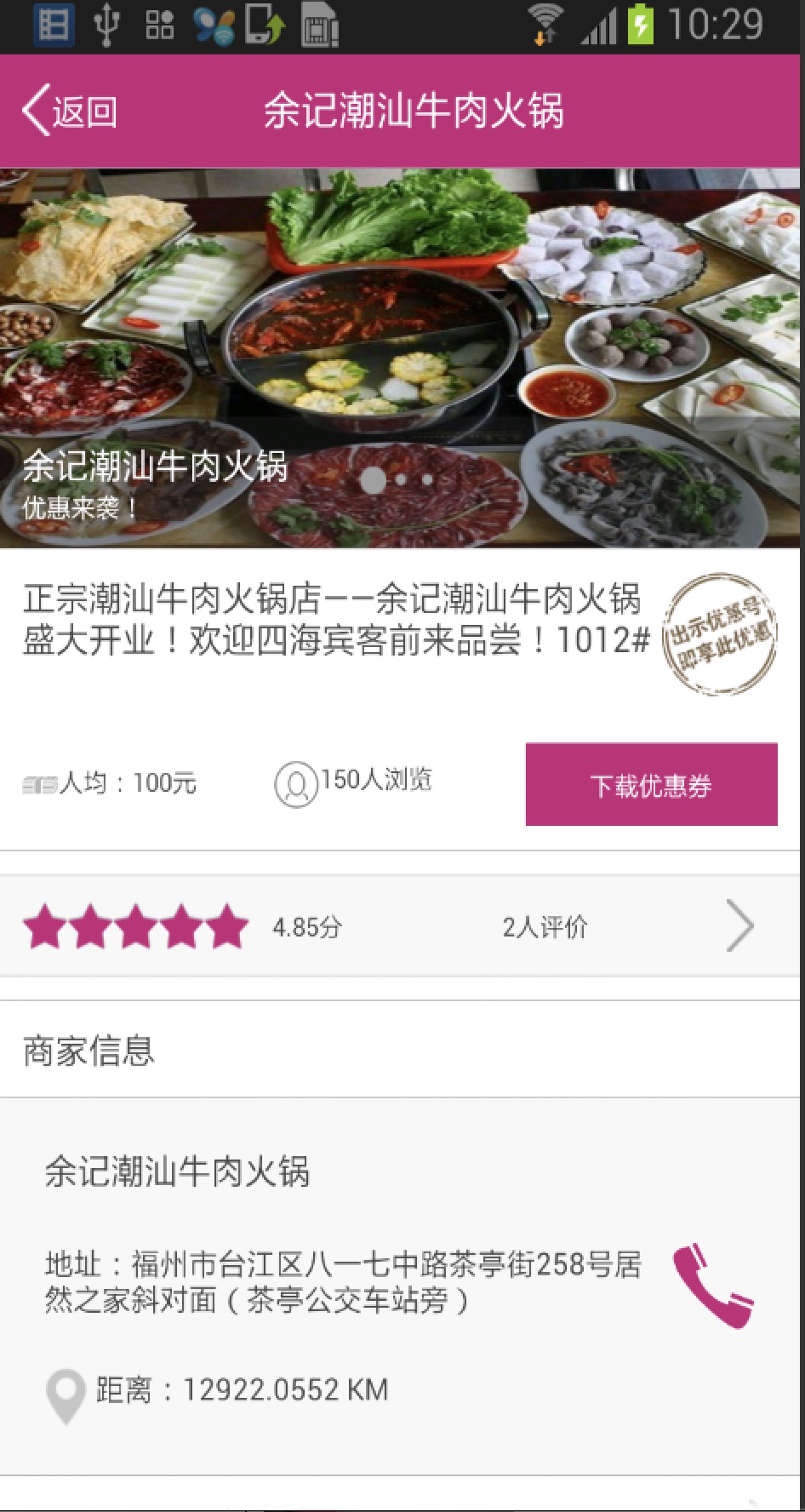
Task: Select the 4.85分 rating score display
Action: click(305, 928)
